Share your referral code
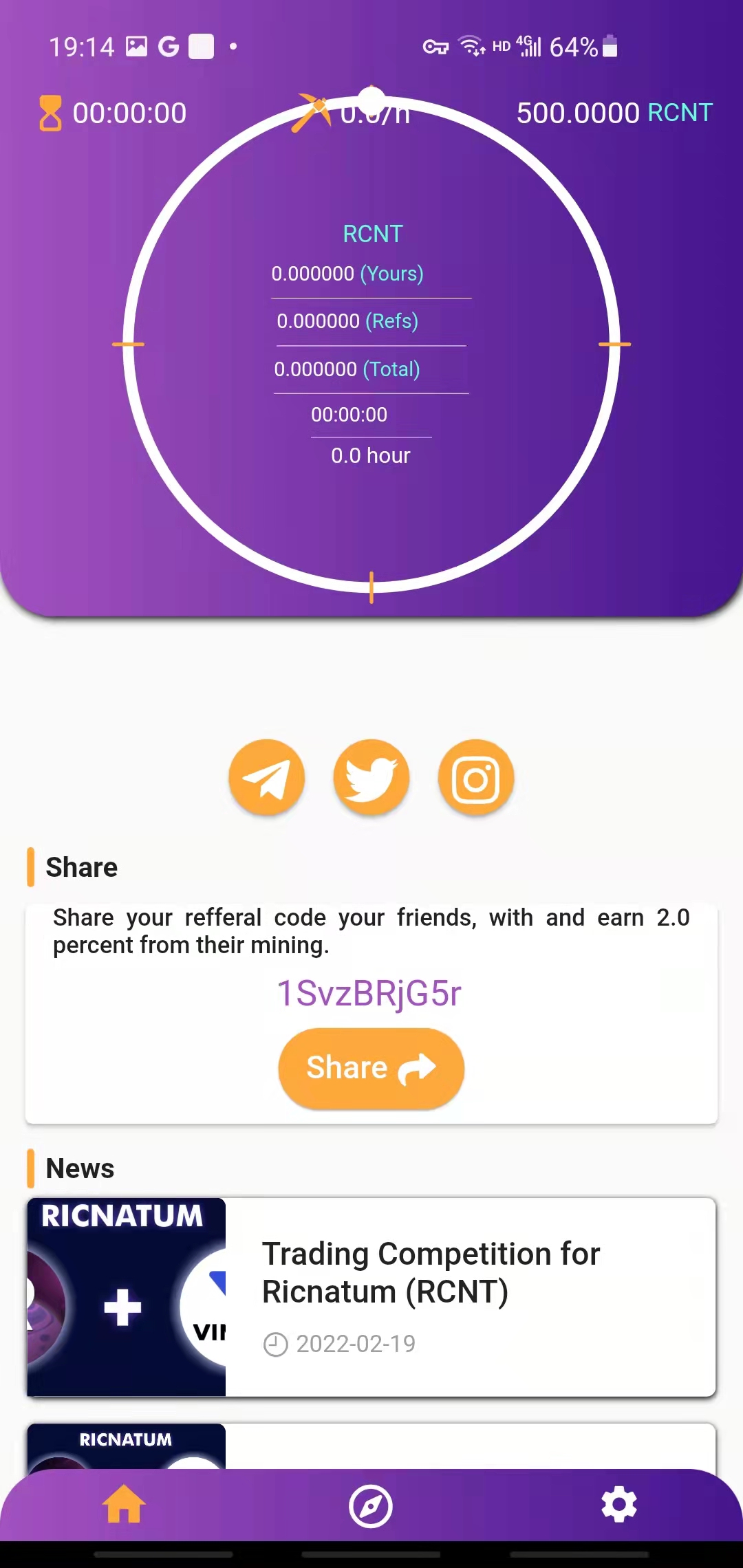This screenshot has height=1568, width=743. click(x=371, y=1068)
